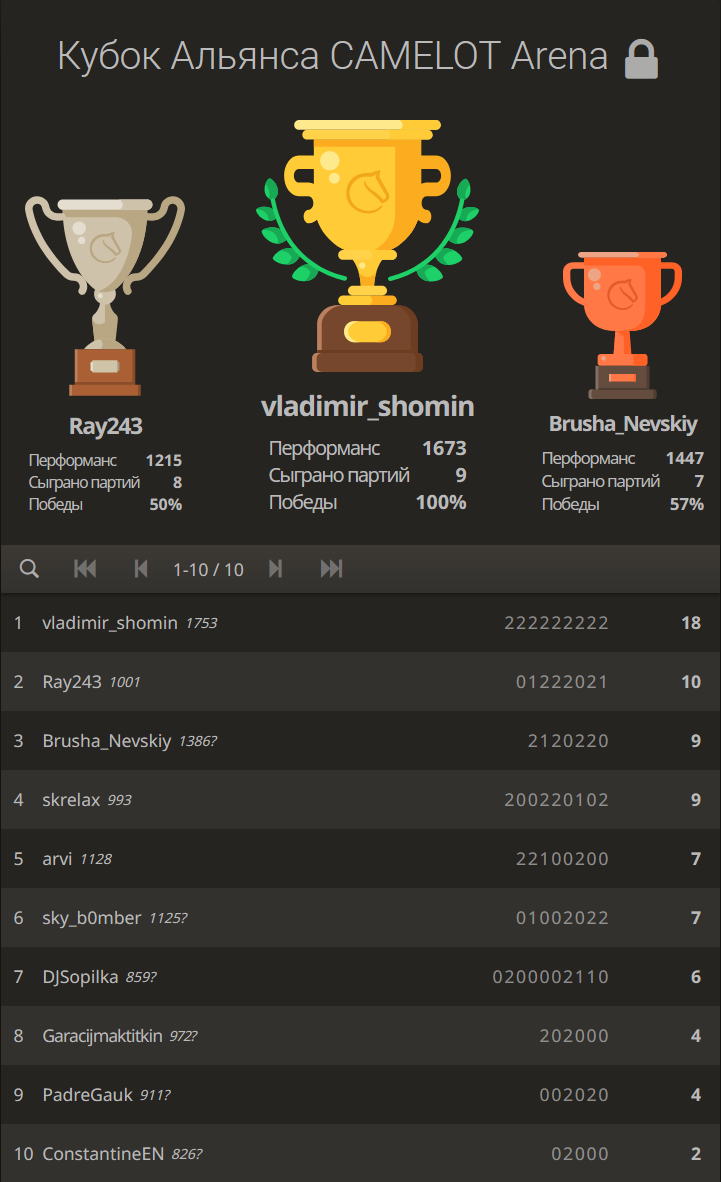Select the standings row ranked 3, rating 1386?
The width and height of the screenshot is (721, 1182).
(x=360, y=740)
